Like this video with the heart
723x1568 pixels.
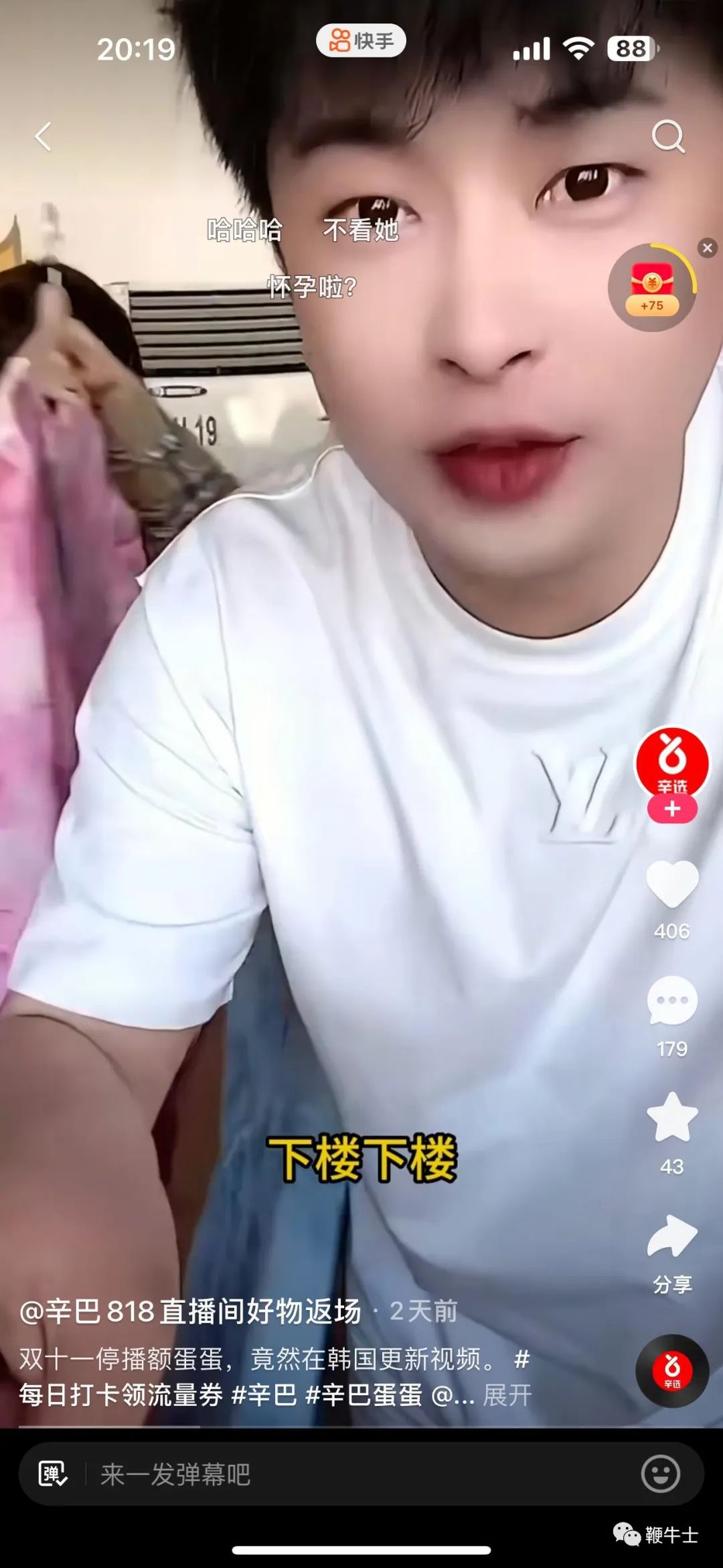672,884
